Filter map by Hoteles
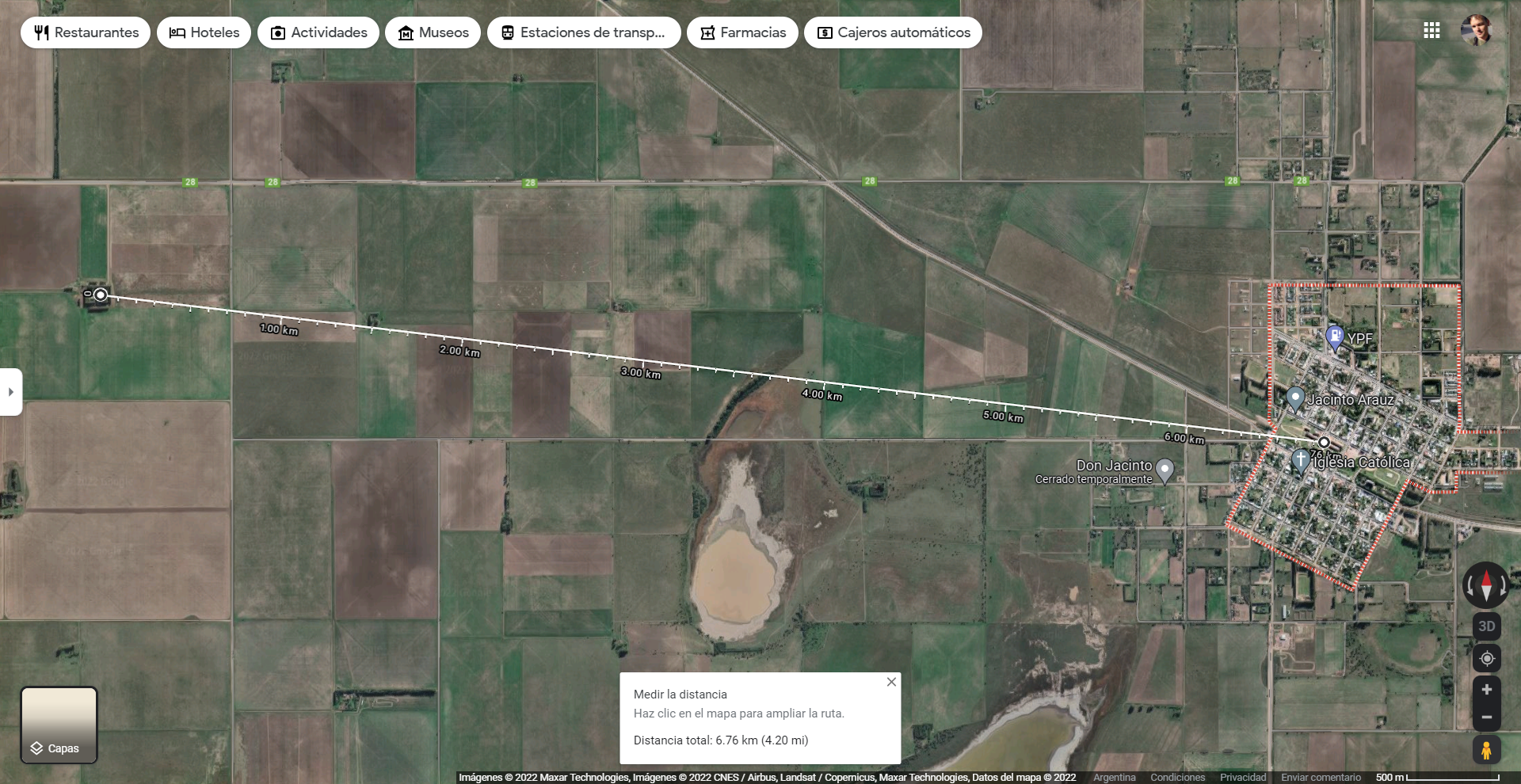This screenshot has height=784, width=1521. pyautogui.click(x=204, y=32)
